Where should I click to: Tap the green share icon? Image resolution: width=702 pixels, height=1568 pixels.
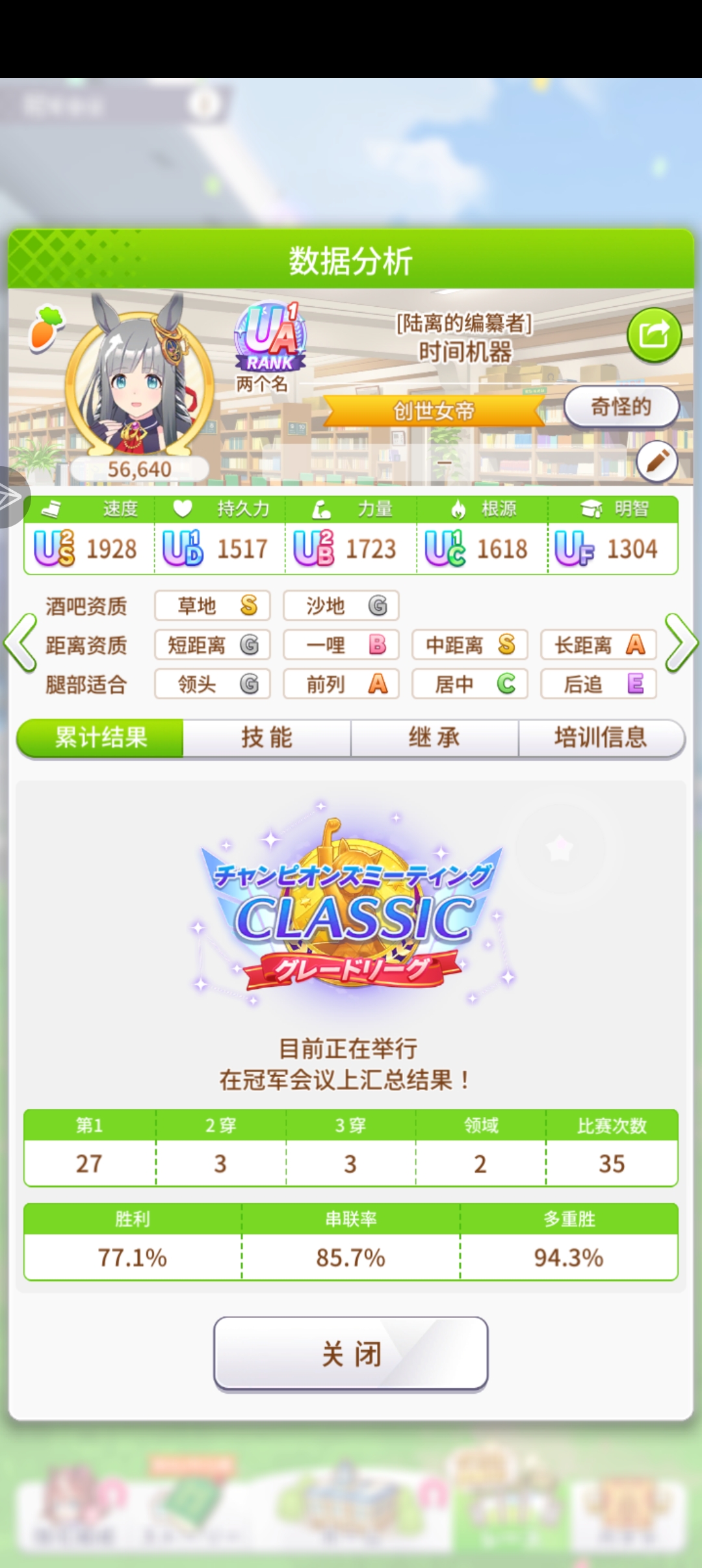pos(654,335)
